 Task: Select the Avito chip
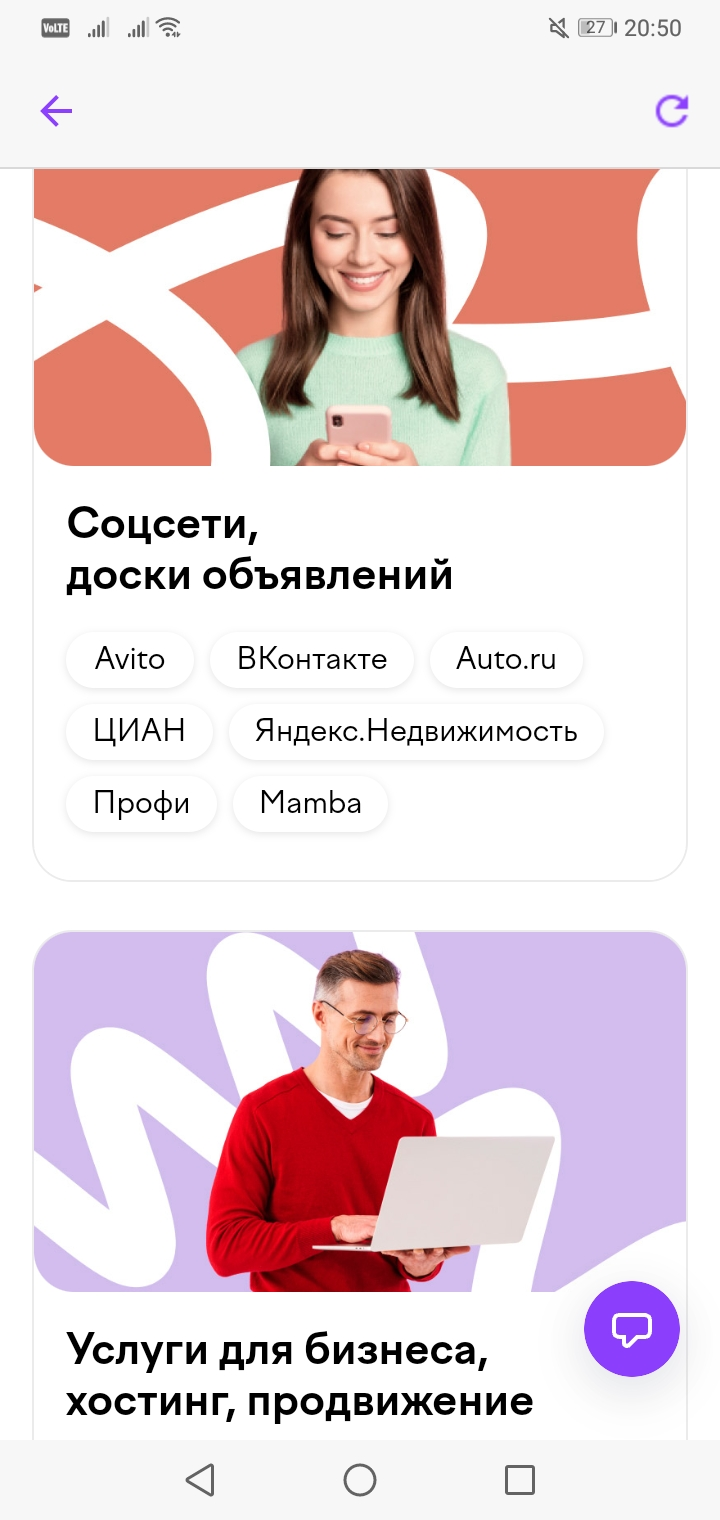coord(130,659)
